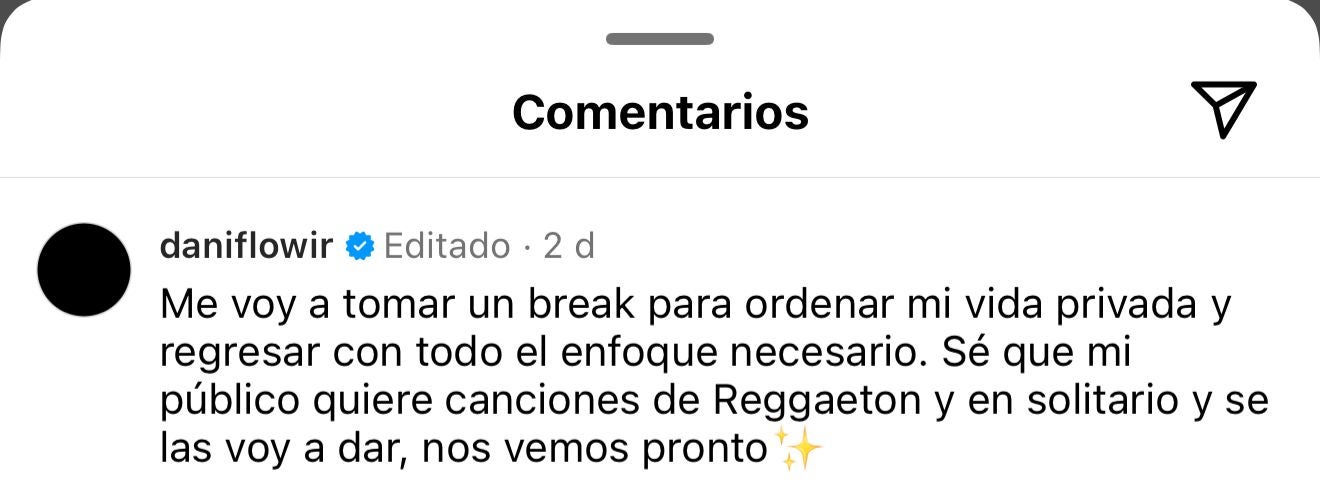The height and width of the screenshot is (494, 1320).
Task: Open daniflowir's profile picture
Action: [84, 270]
